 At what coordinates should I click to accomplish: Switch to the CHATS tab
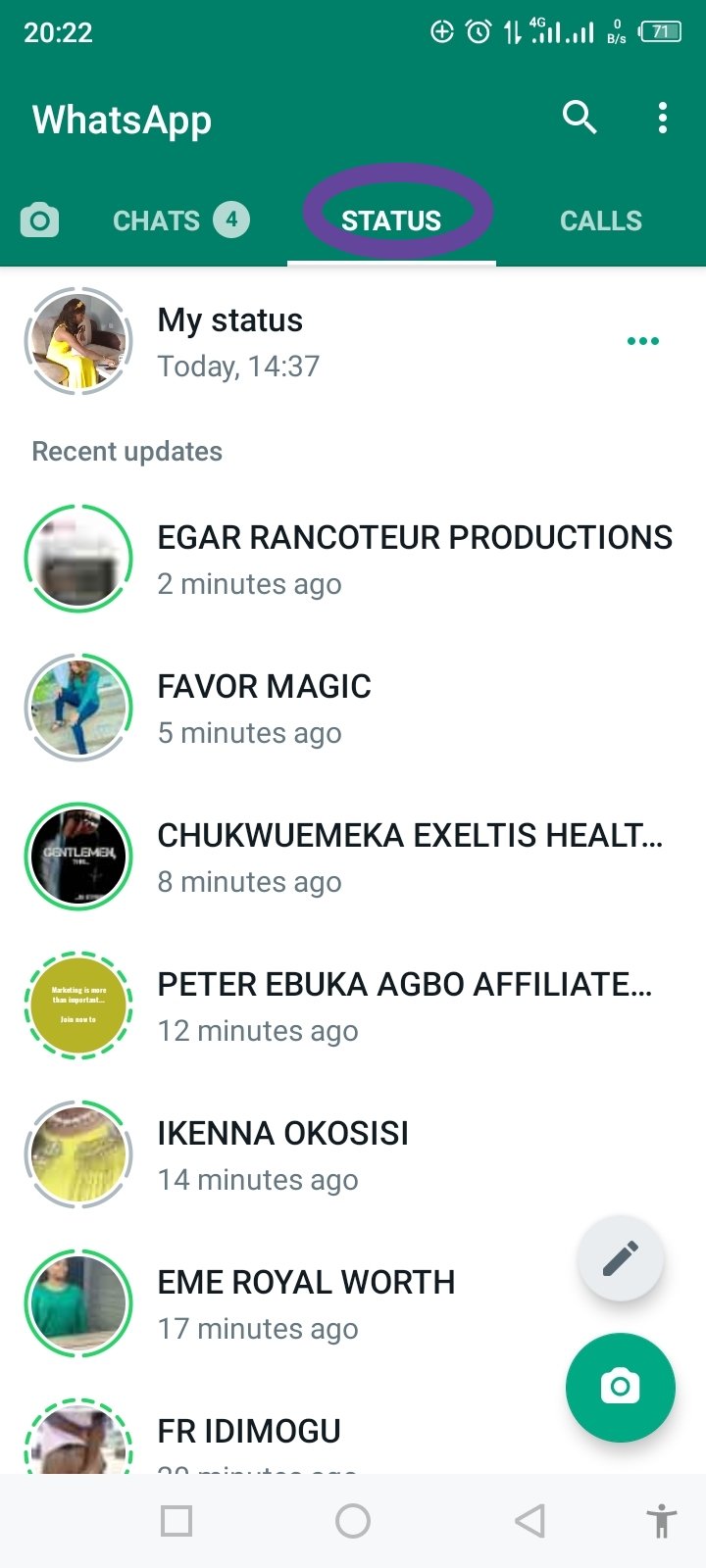[179, 220]
